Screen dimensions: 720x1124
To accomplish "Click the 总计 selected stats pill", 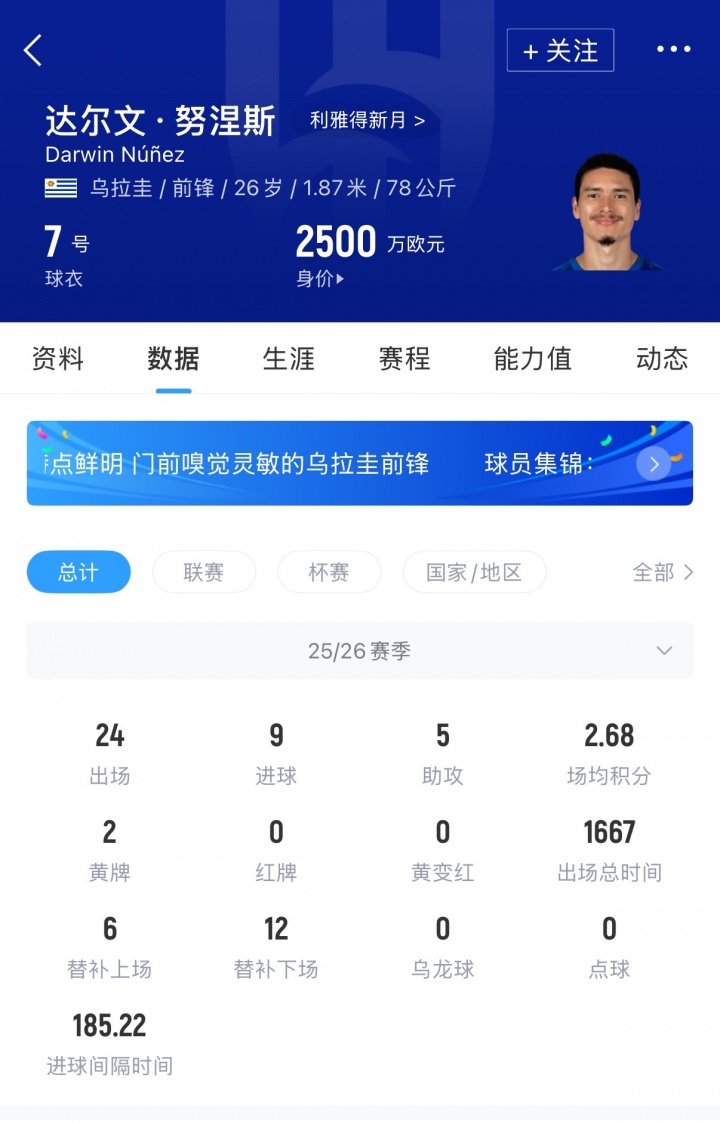I will pyautogui.click(x=78, y=572).
